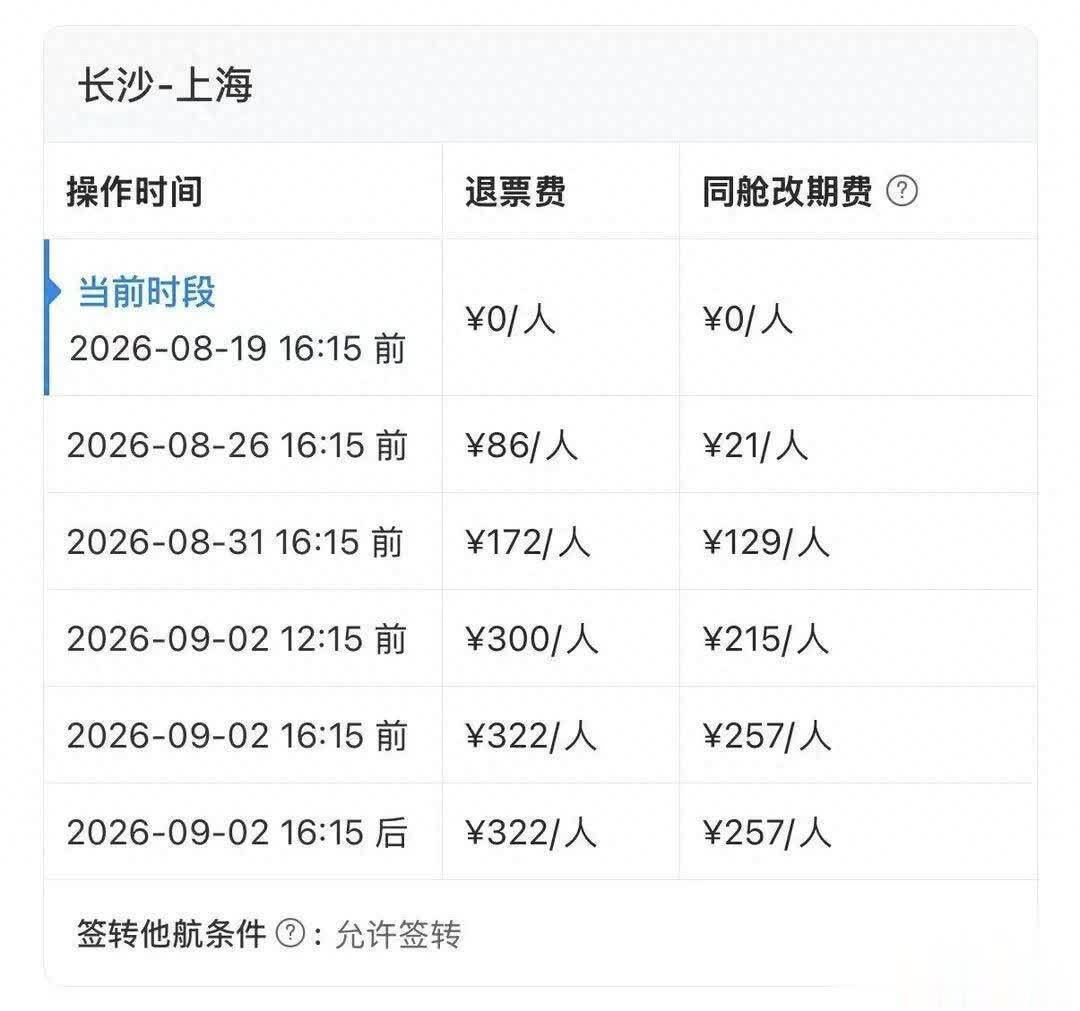The width and height of the screenshot is (1080, 1011).
Task: Open the help icon beside 签转他航条件
Action: 290,933
